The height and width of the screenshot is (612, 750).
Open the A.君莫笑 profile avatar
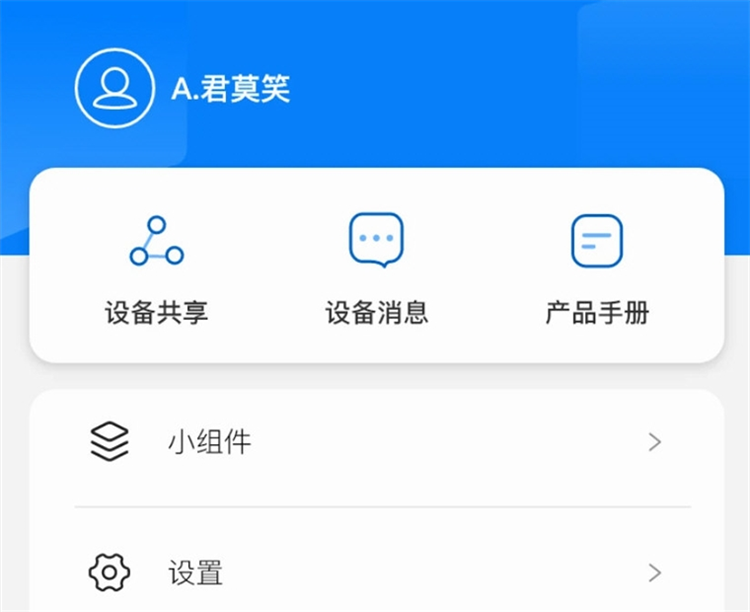(115, 88)
